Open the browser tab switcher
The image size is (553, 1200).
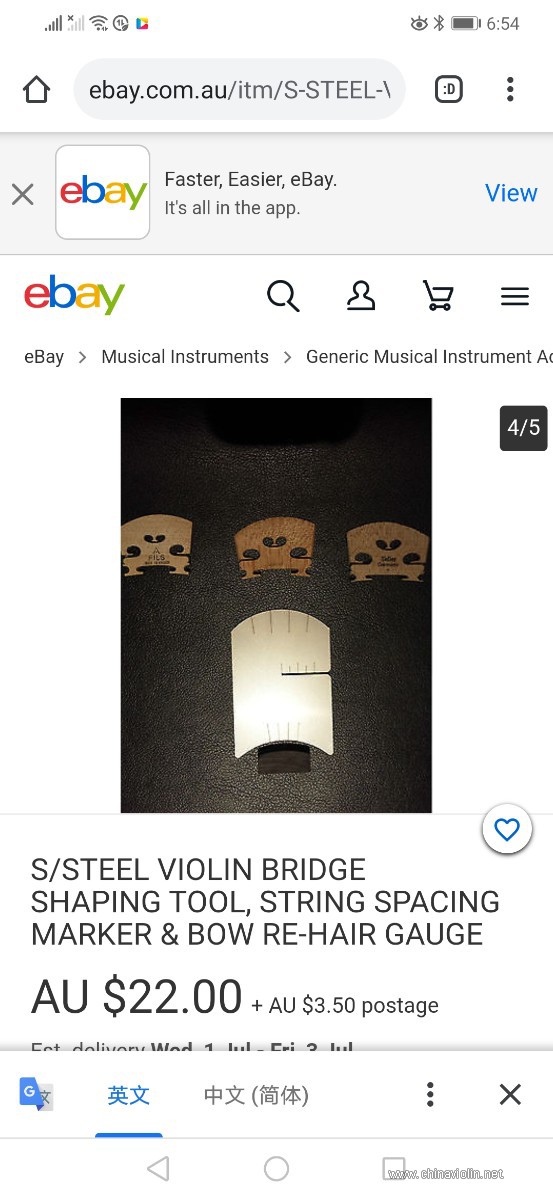[449, 89]
